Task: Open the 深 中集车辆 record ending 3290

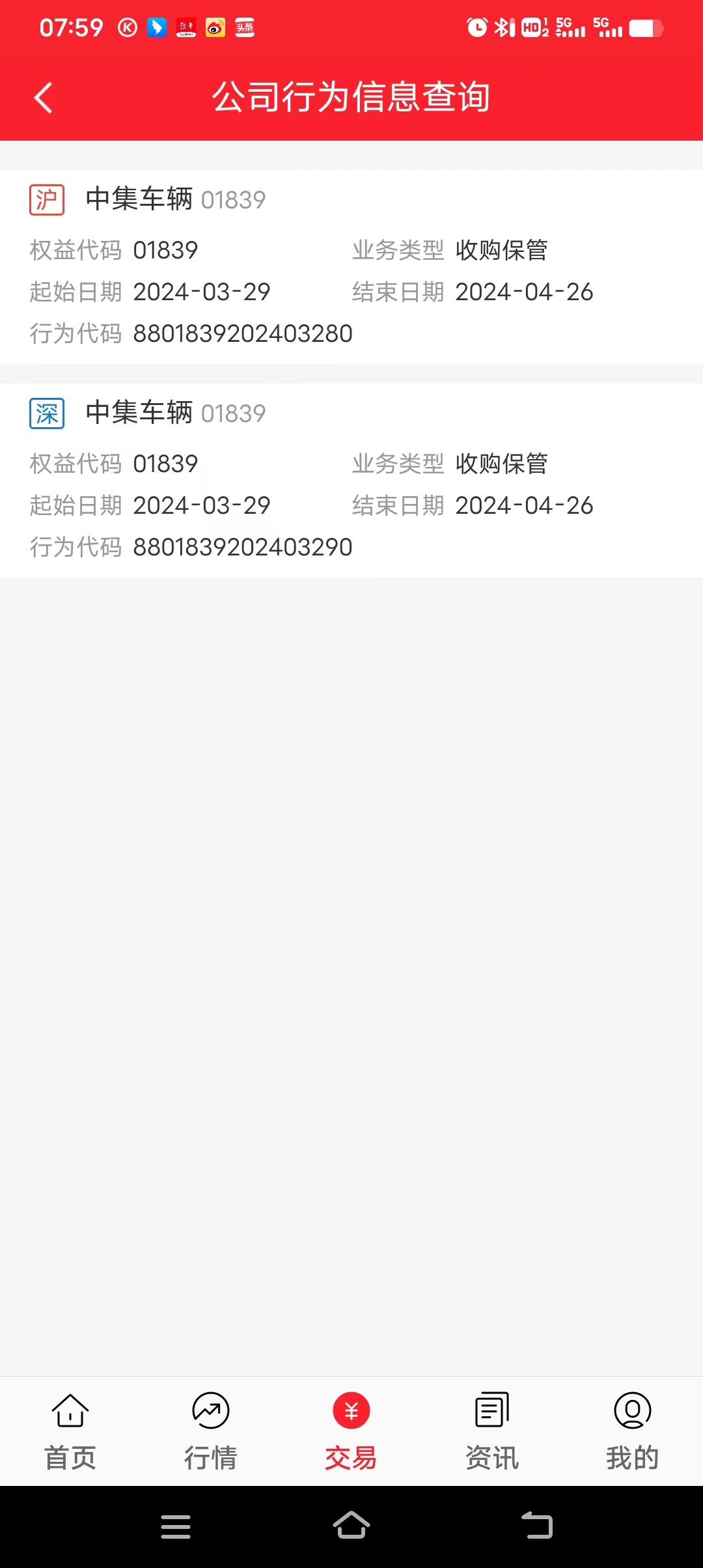Action: click(x=351, y=481)
